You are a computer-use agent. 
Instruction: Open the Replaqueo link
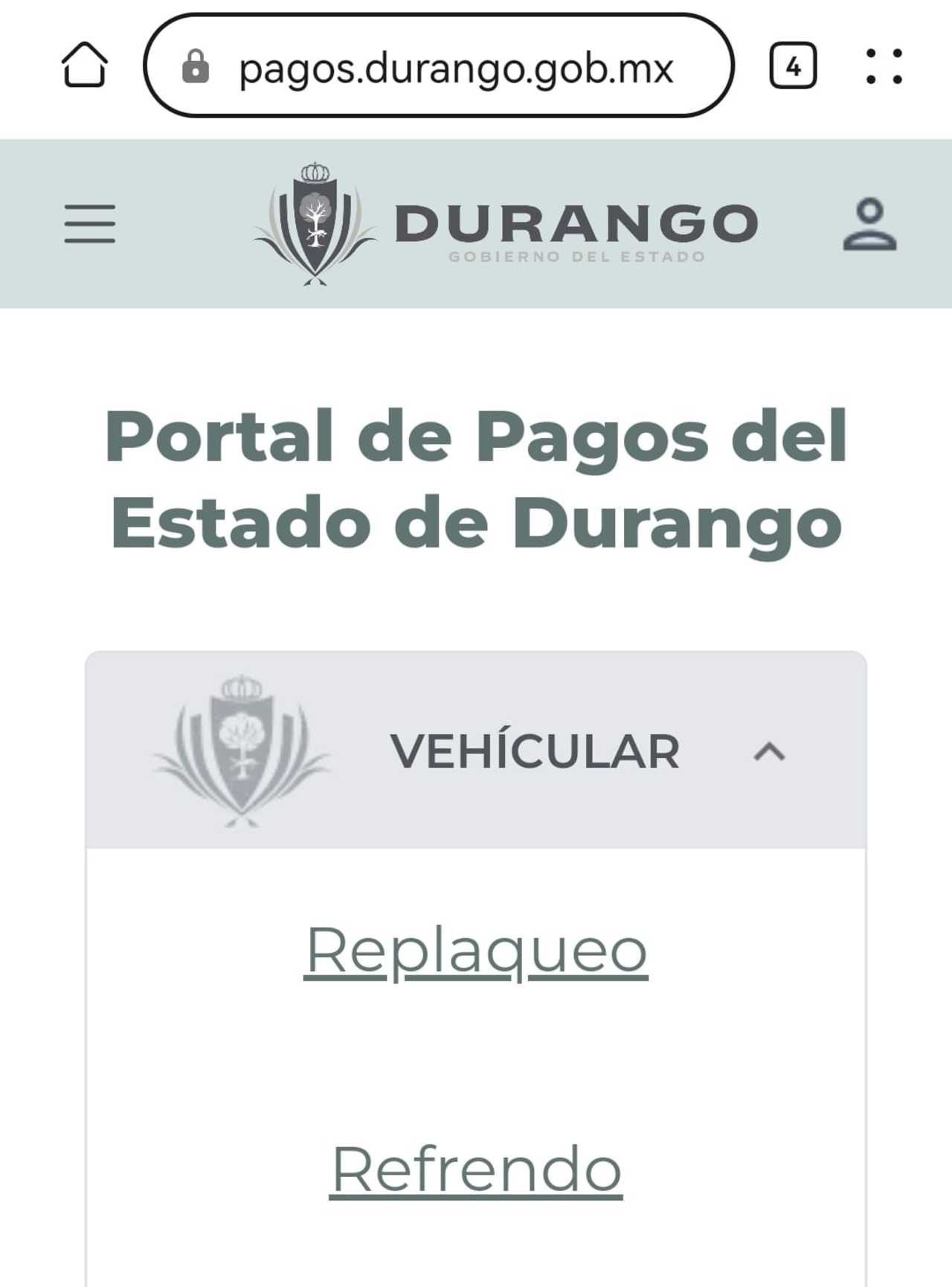pos(476,950)
